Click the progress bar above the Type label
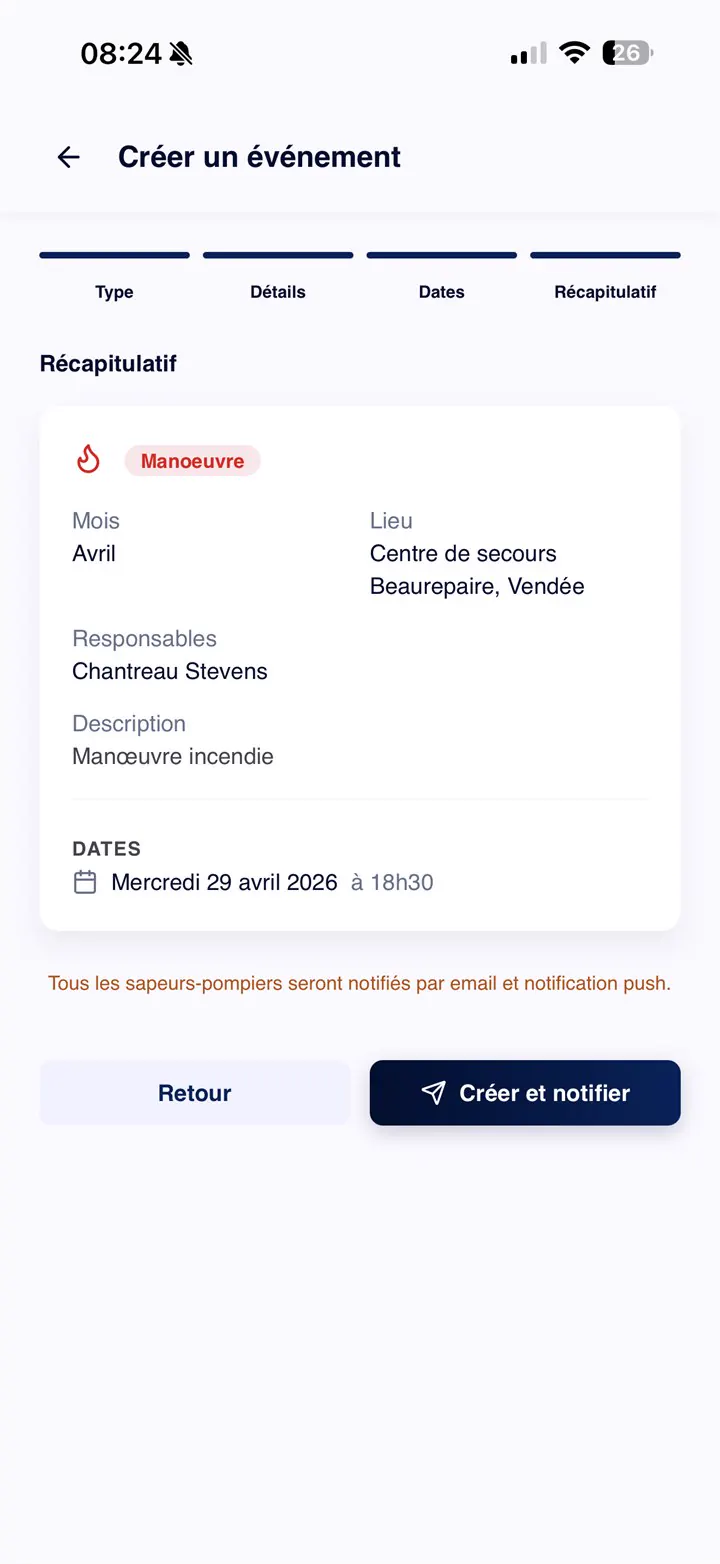The image size is (720, 1564). (114, 255)
